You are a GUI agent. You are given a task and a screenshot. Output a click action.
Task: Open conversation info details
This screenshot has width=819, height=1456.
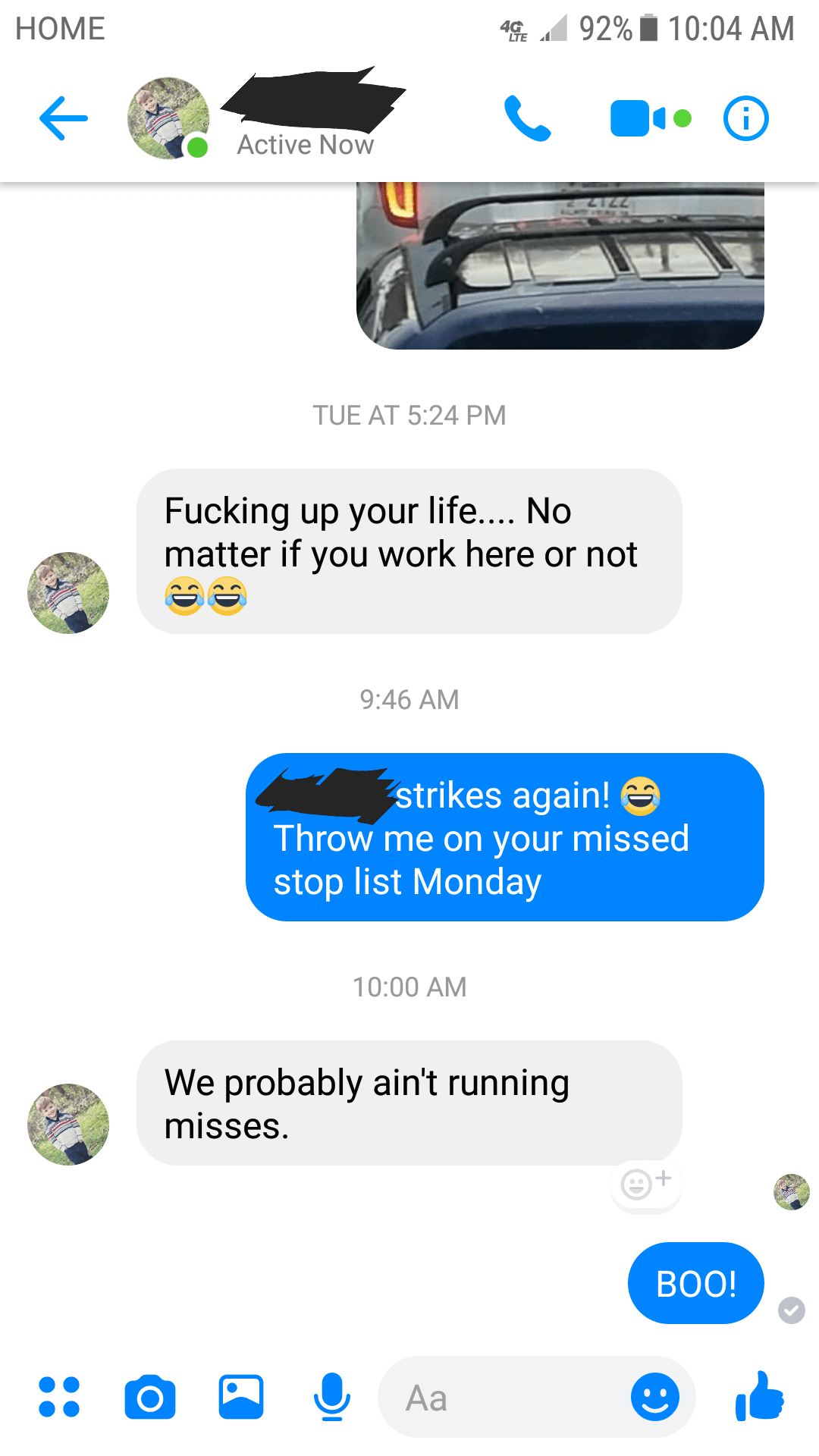(746, 118)
